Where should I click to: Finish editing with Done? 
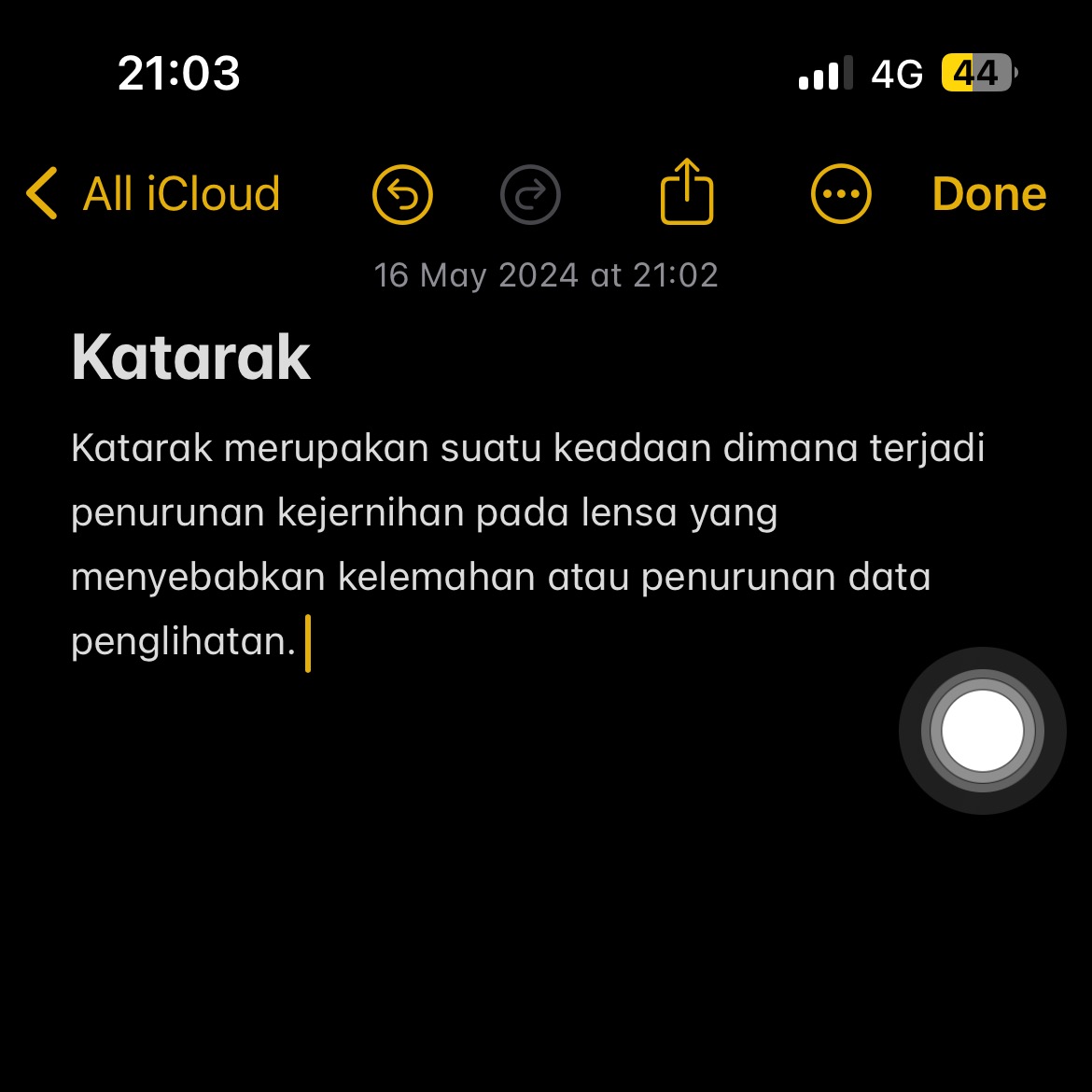pyautogui.click(x=988, y=194)
